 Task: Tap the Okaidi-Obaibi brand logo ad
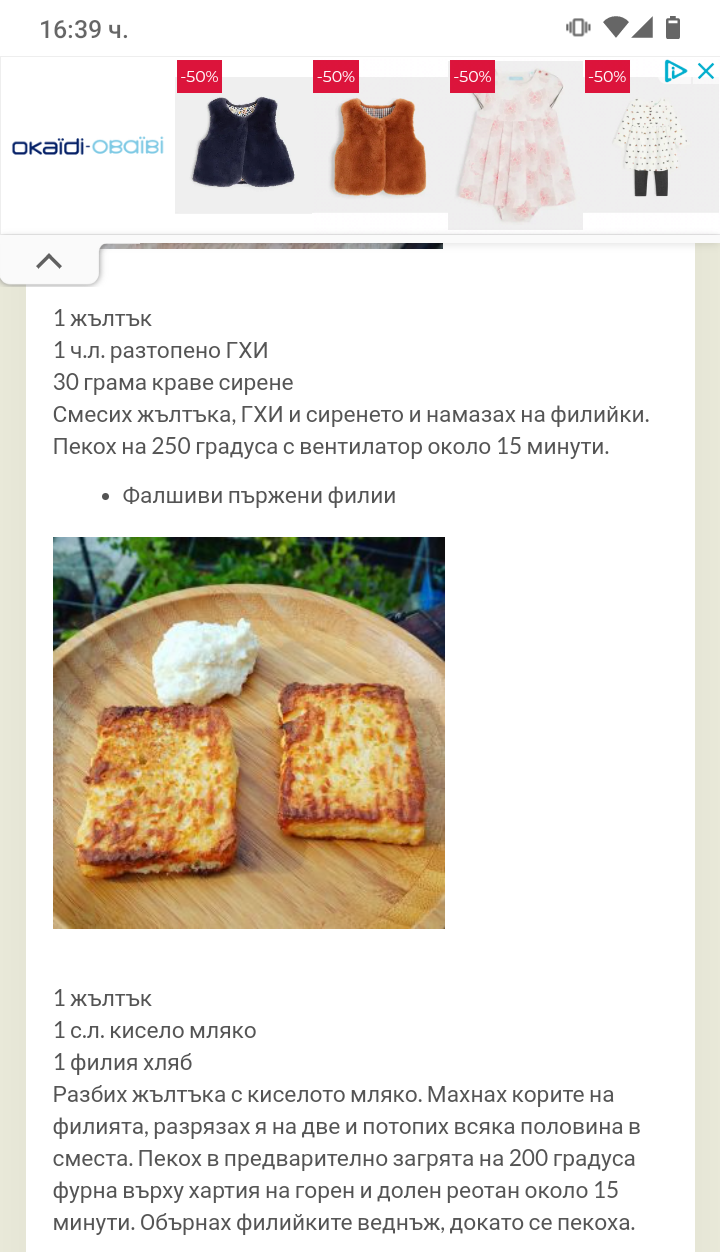[x=88, y=147]
